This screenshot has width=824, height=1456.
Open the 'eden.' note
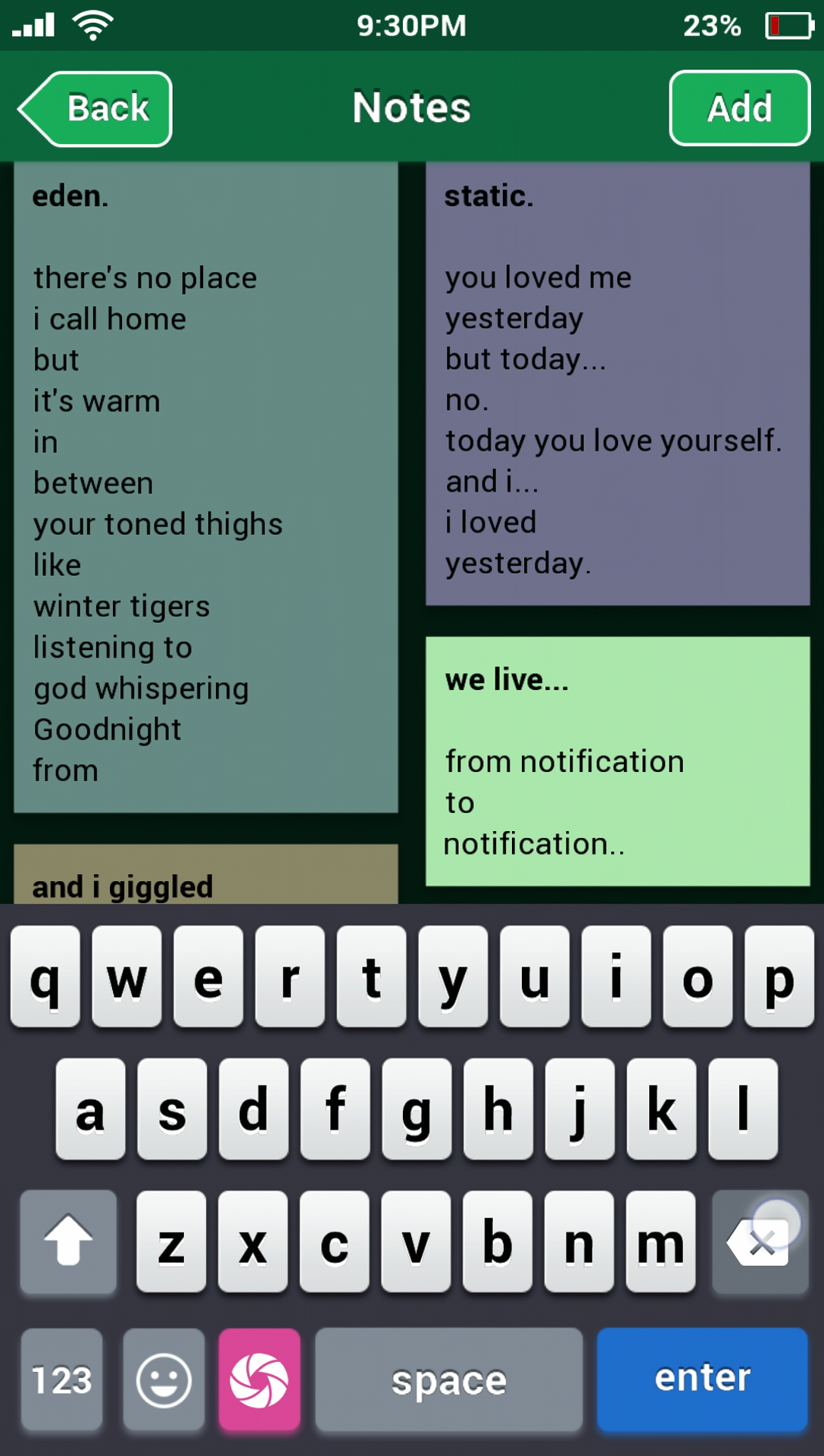pyautogui.click(x=205, y=485)
